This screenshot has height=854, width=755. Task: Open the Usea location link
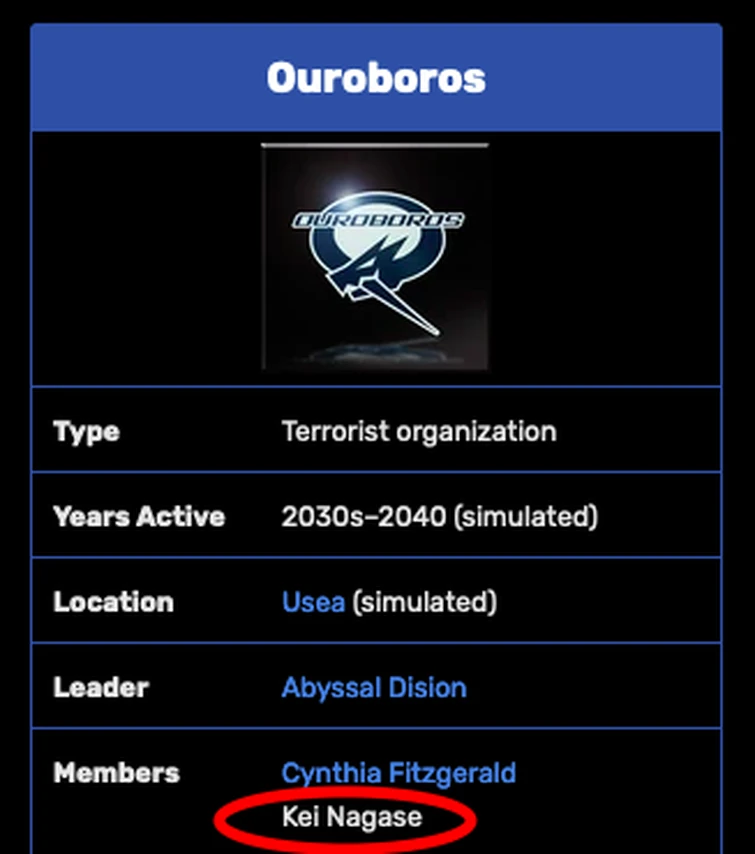point(313,602)
